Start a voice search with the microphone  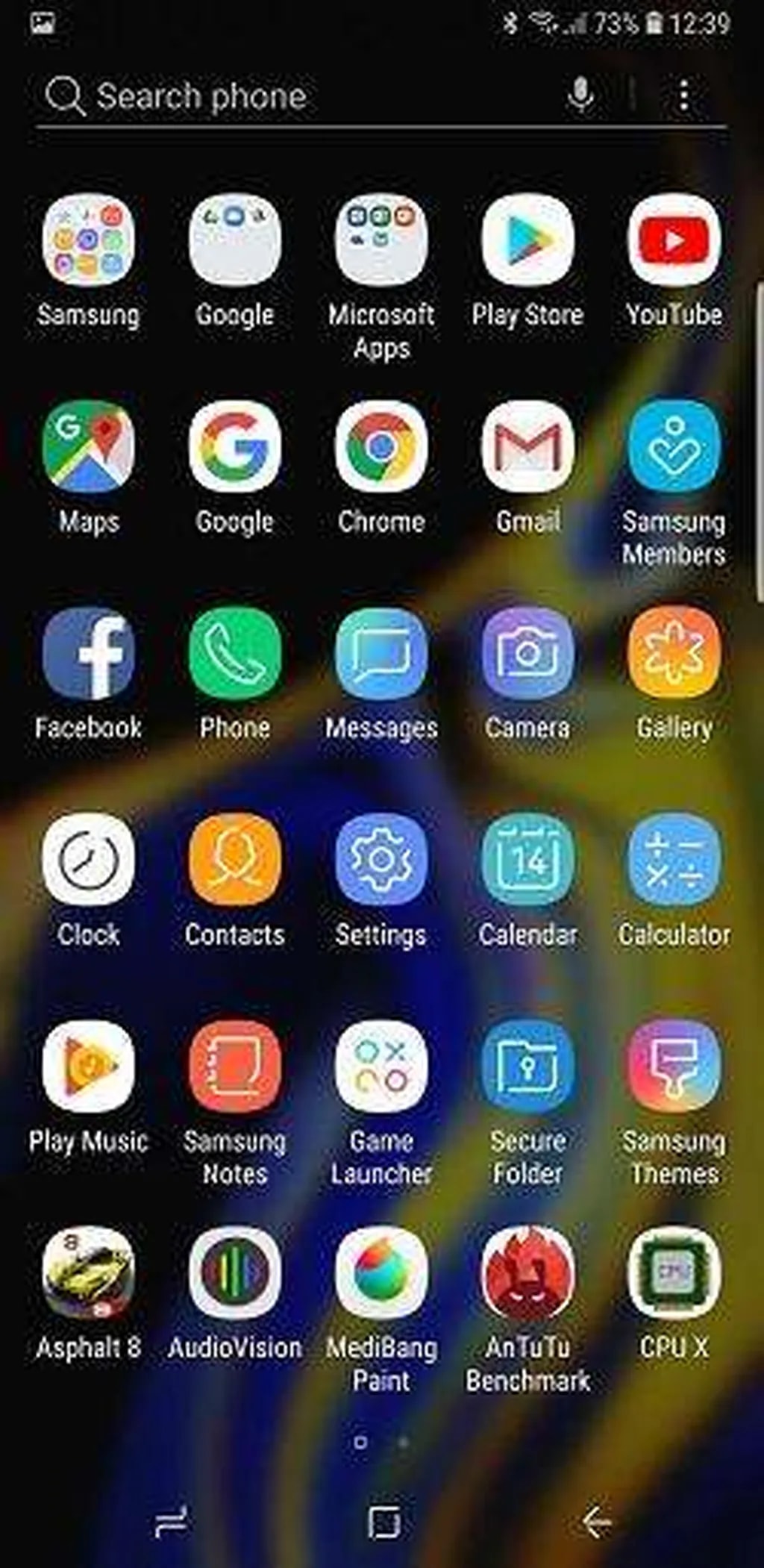coord(580,96)
